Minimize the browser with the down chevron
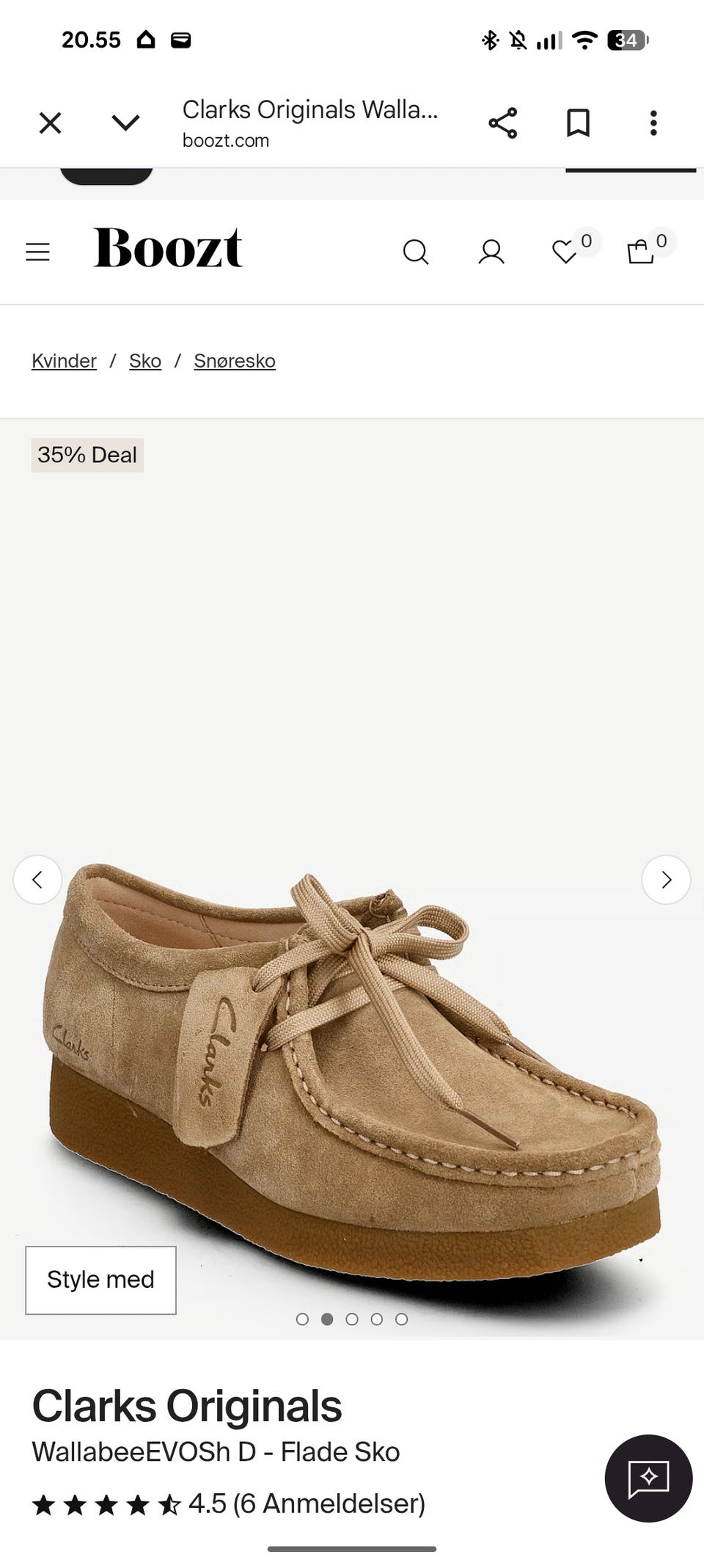 point(125,123)
